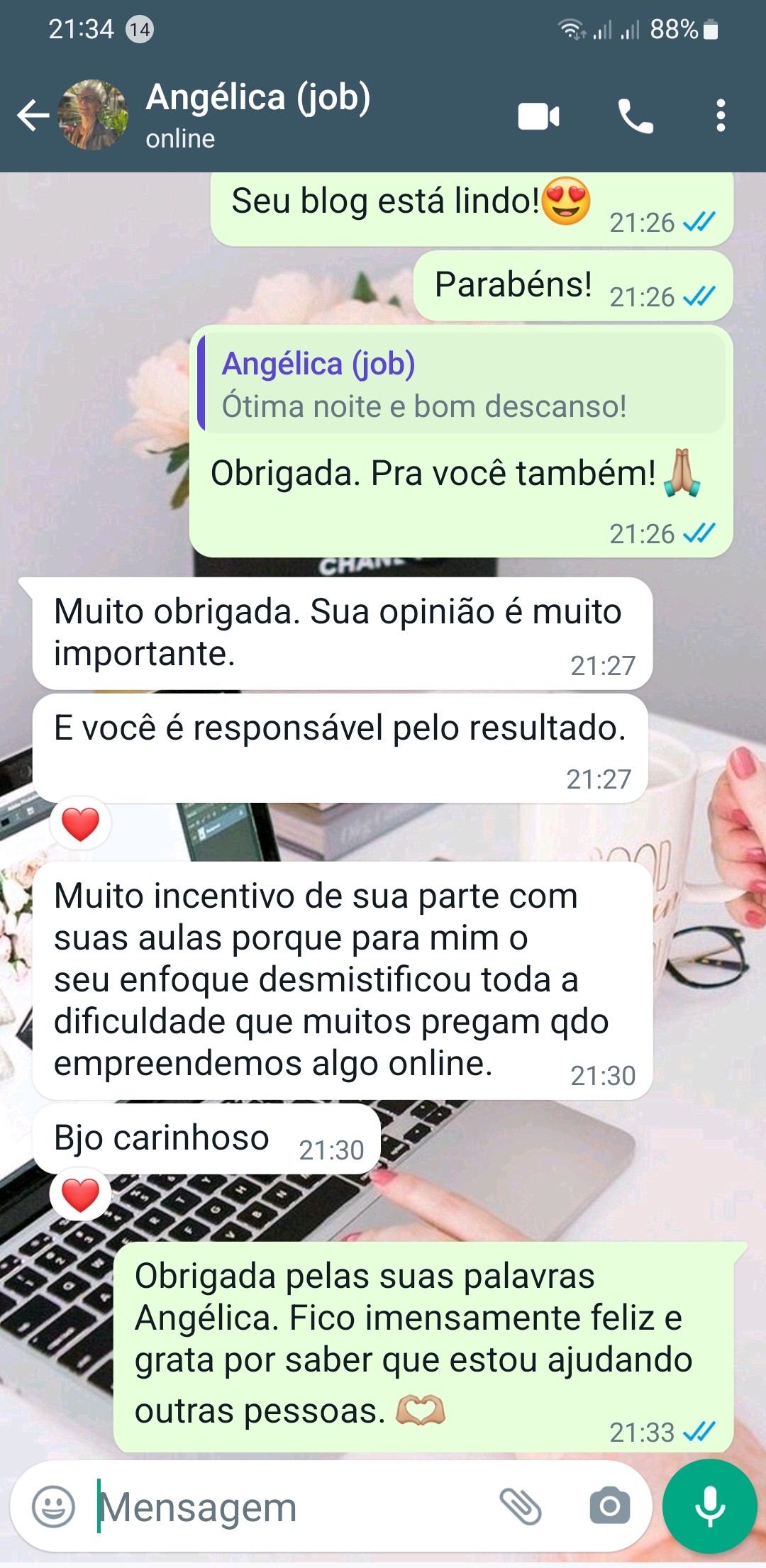Start a voice call with Angélica

[x=635, y=116]
